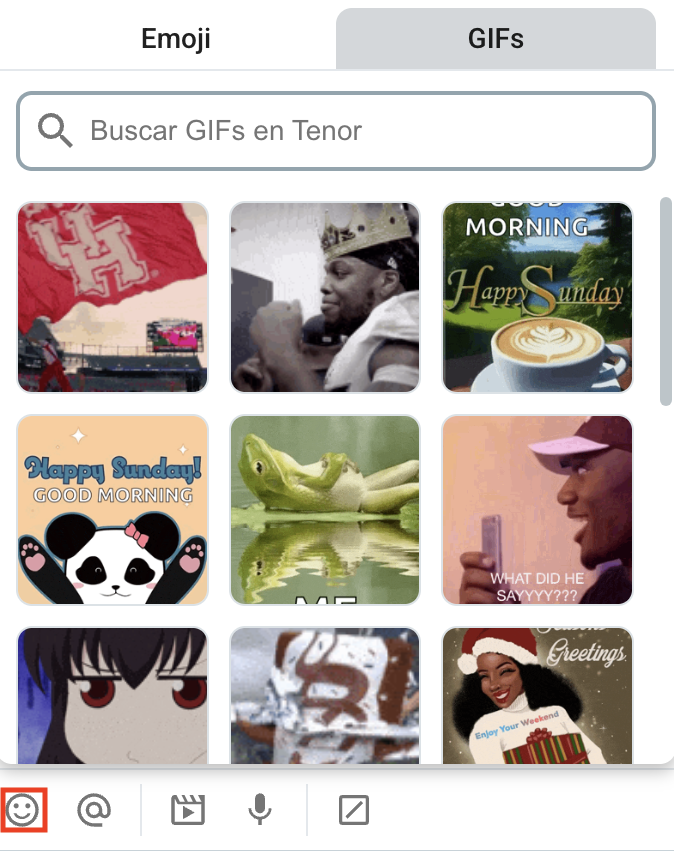Pick the relaxing frog GIF

click(325, 510)
